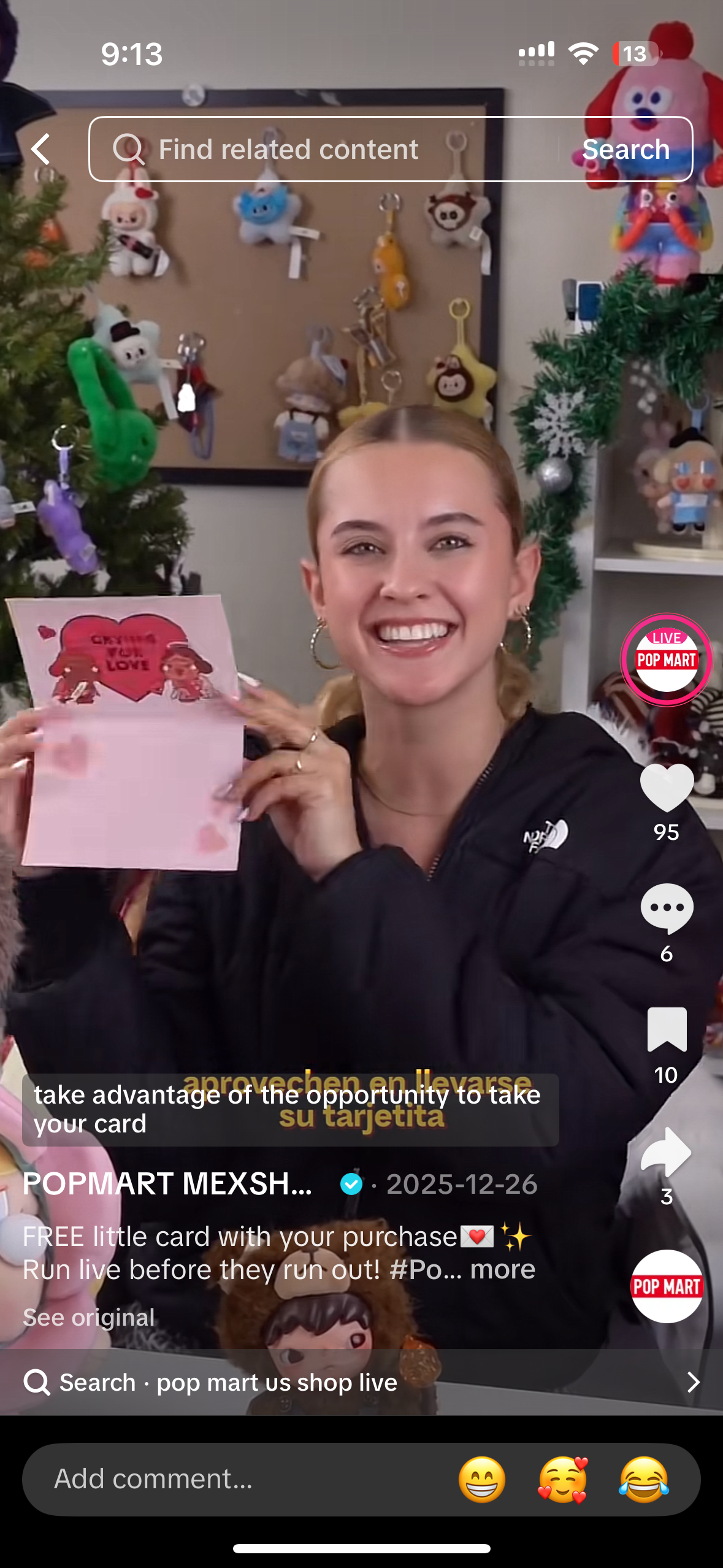The image size is (723, 1568).
Task: Bookmark this video
Action: [666, 1030]
